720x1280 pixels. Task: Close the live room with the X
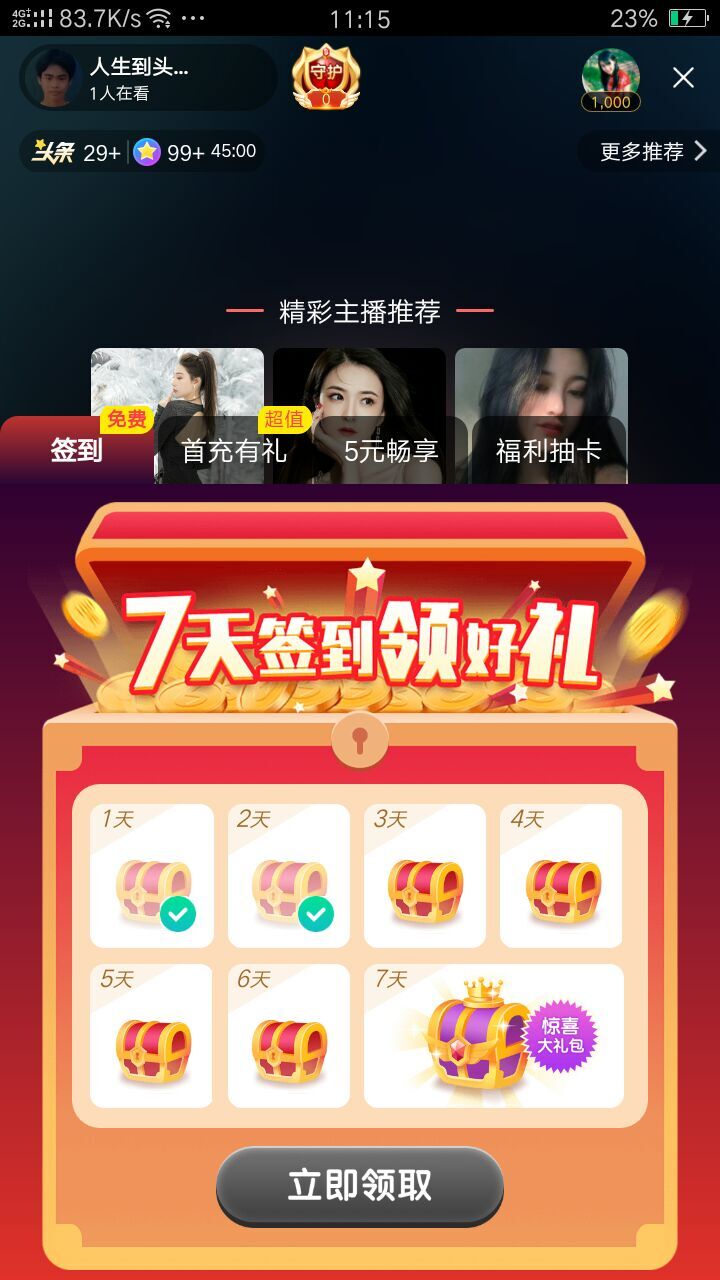pos(683,78)
